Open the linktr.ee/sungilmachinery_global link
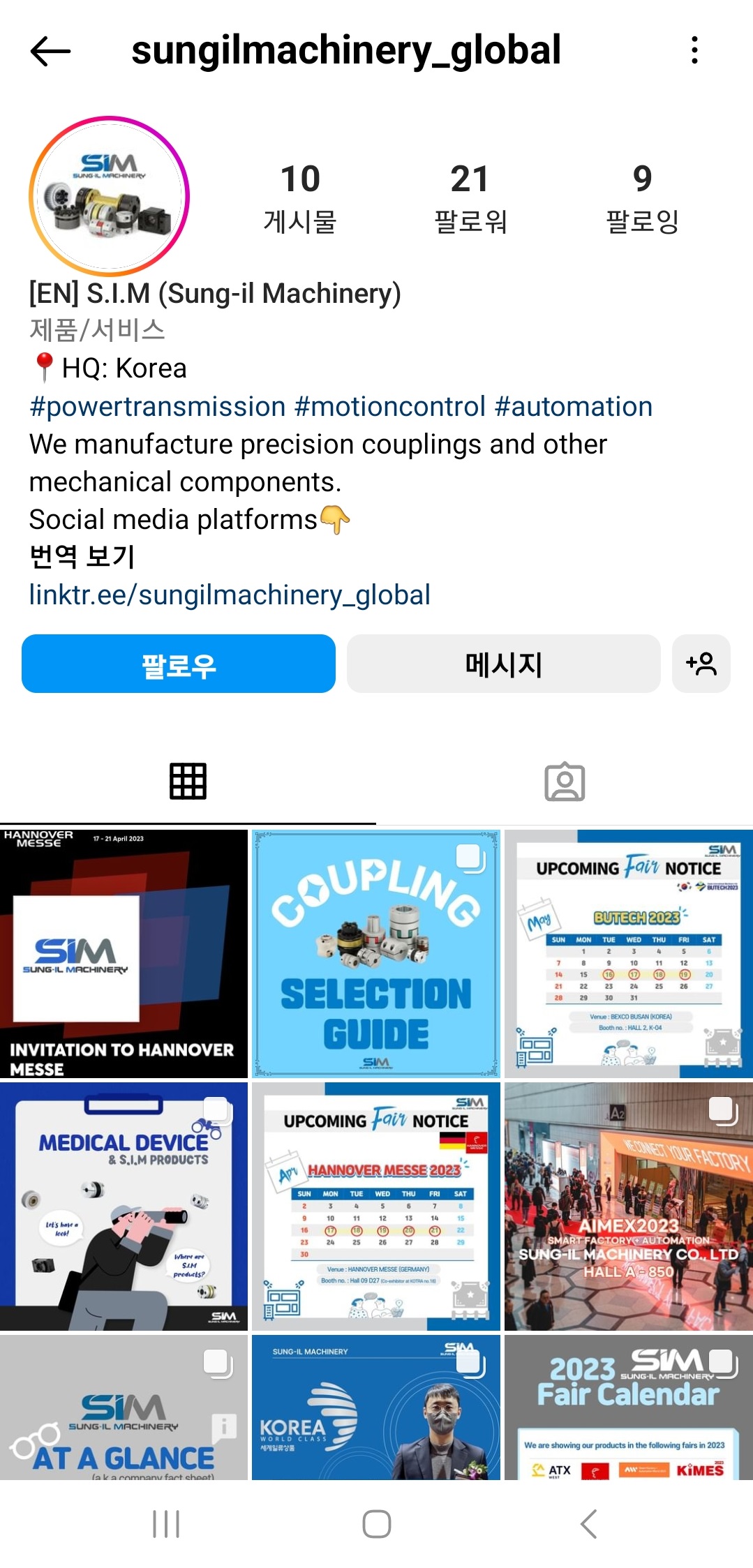 tap(230, 595)
